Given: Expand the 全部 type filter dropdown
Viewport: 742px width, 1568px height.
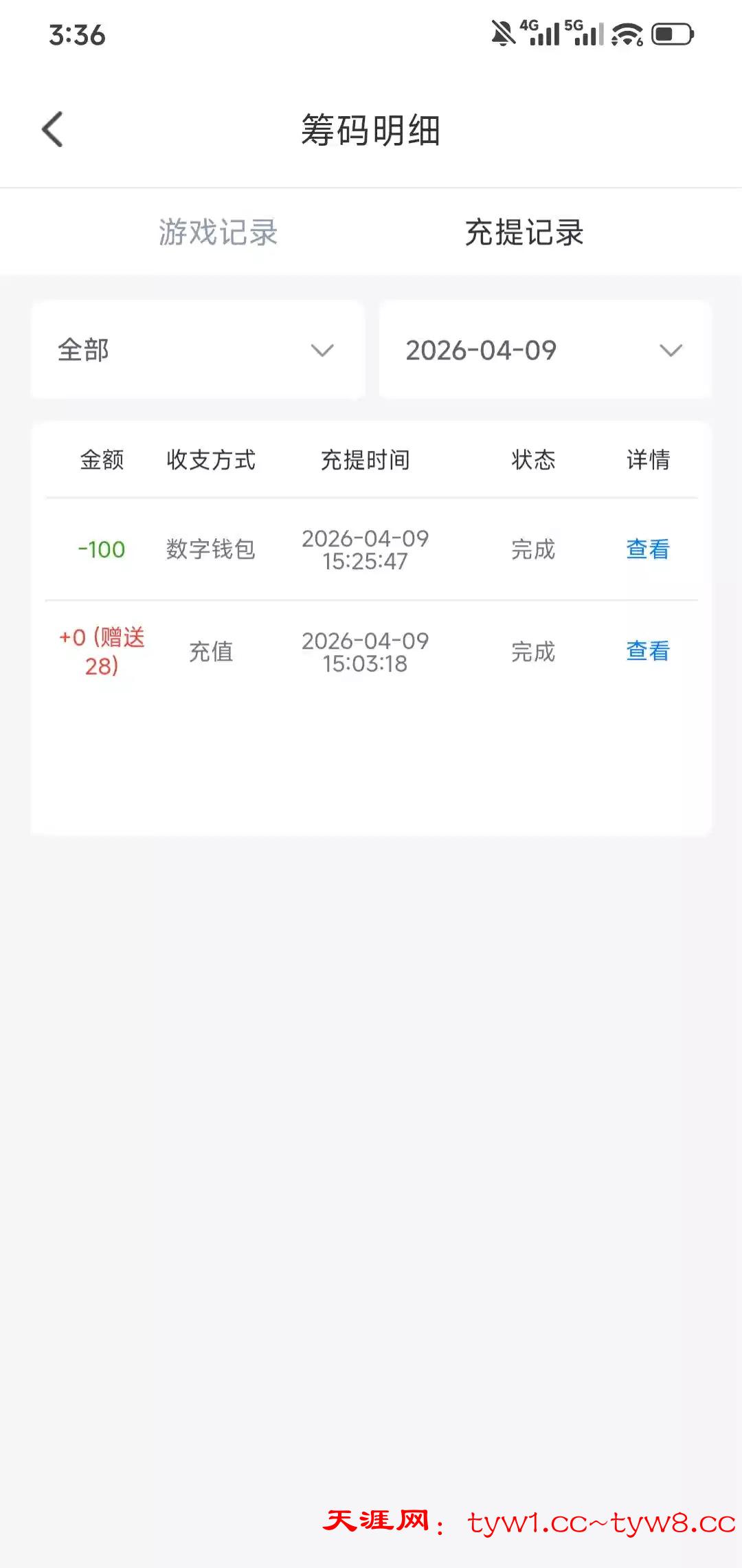Looking at the screenshot, I should click(198, 350).
